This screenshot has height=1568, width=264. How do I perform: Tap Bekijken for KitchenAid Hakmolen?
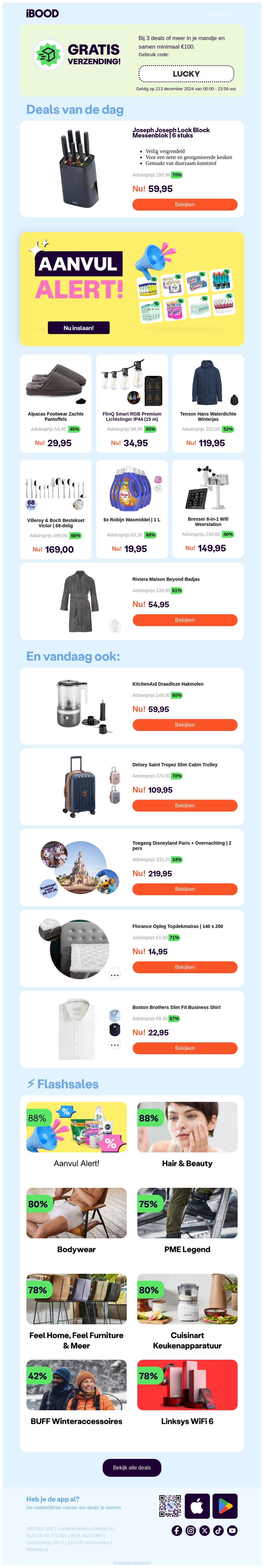[184, 724]
